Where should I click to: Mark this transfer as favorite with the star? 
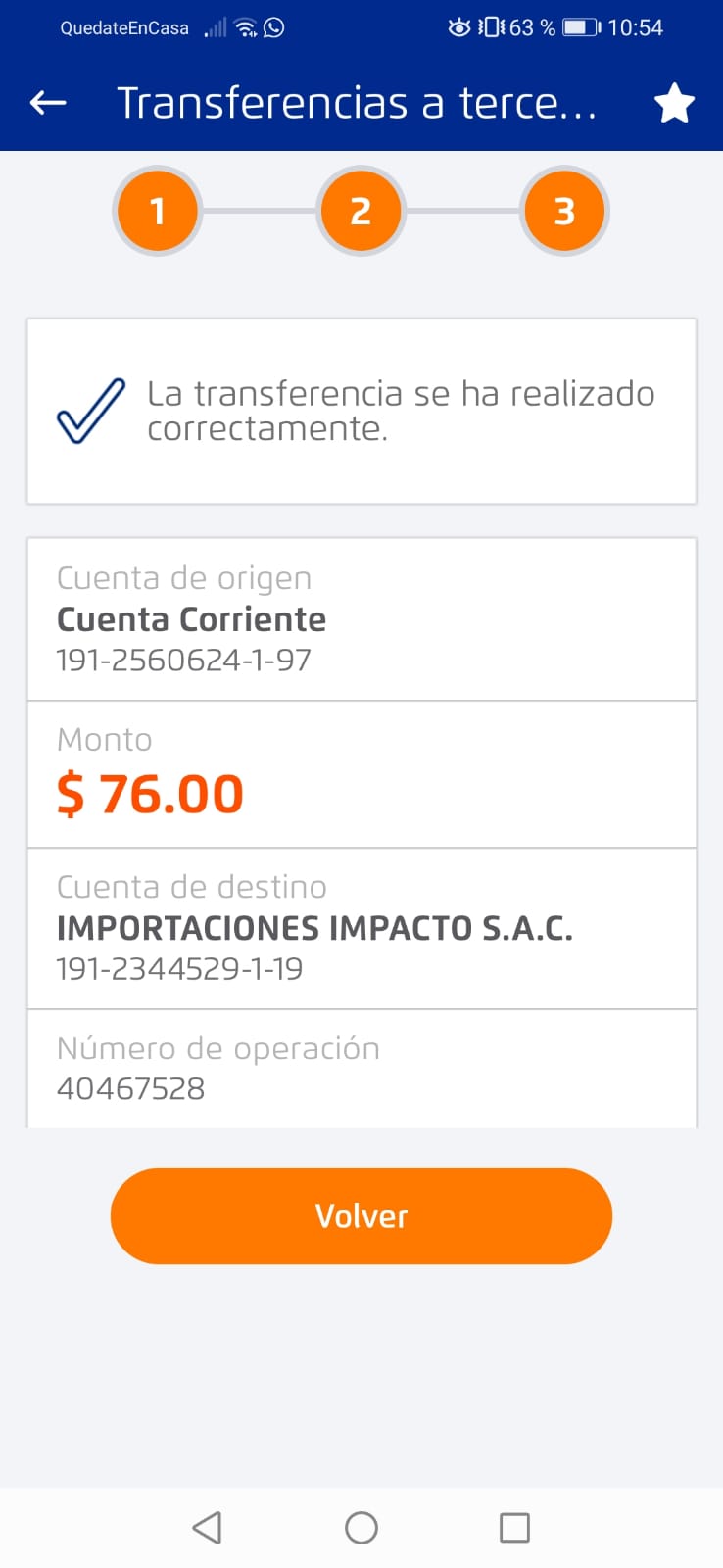674,104
